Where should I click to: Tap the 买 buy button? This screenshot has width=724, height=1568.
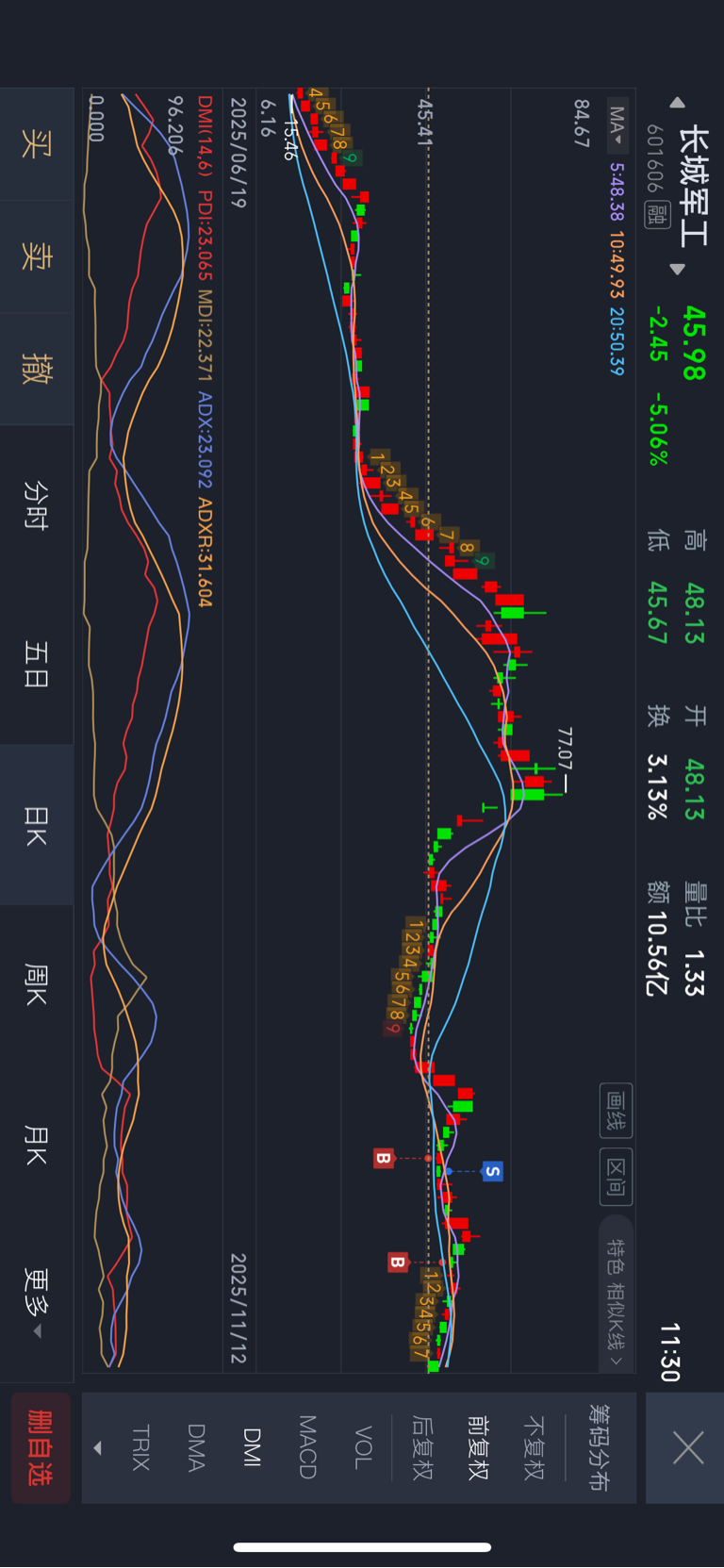36,144
